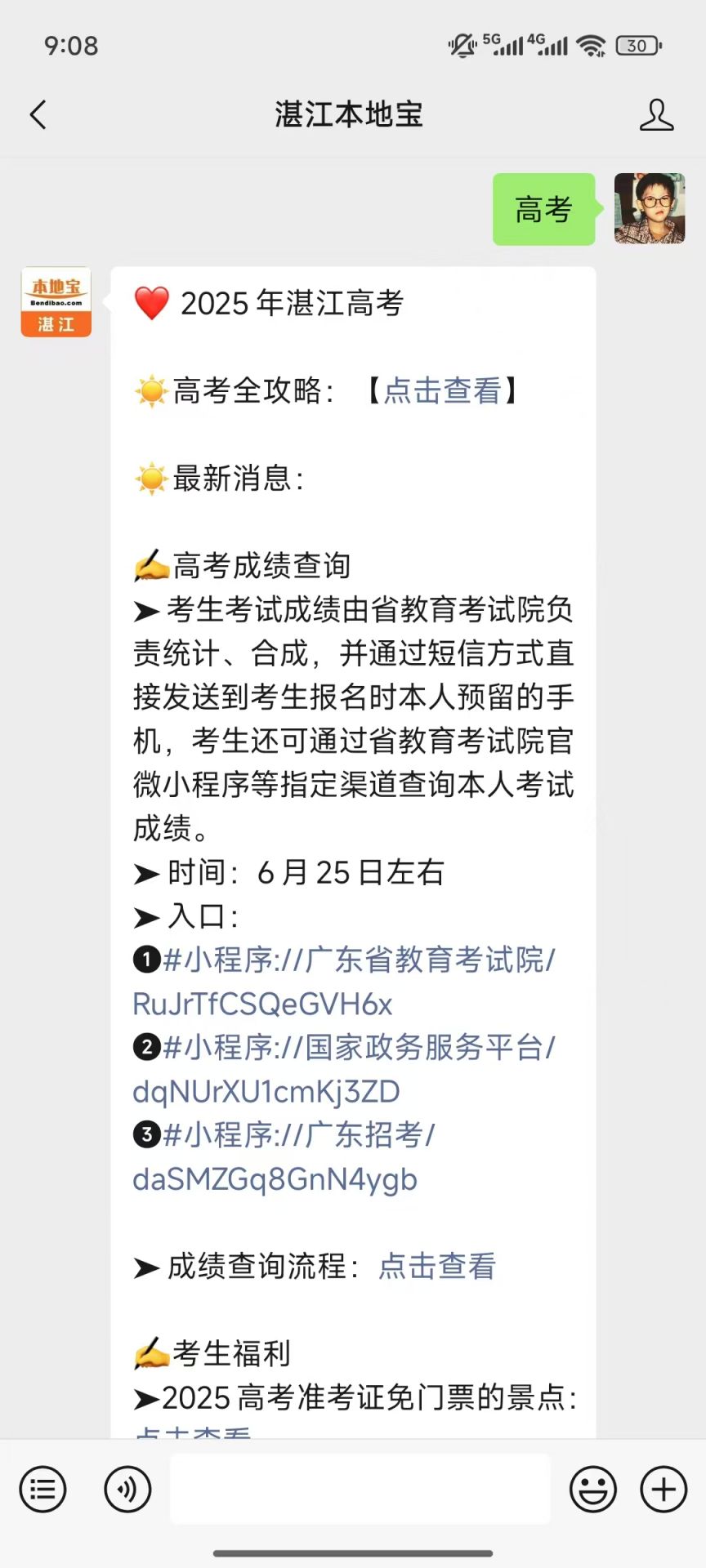Open 高考全攻略 点击查看 link

pyautogui.click(x=442, y=391)
